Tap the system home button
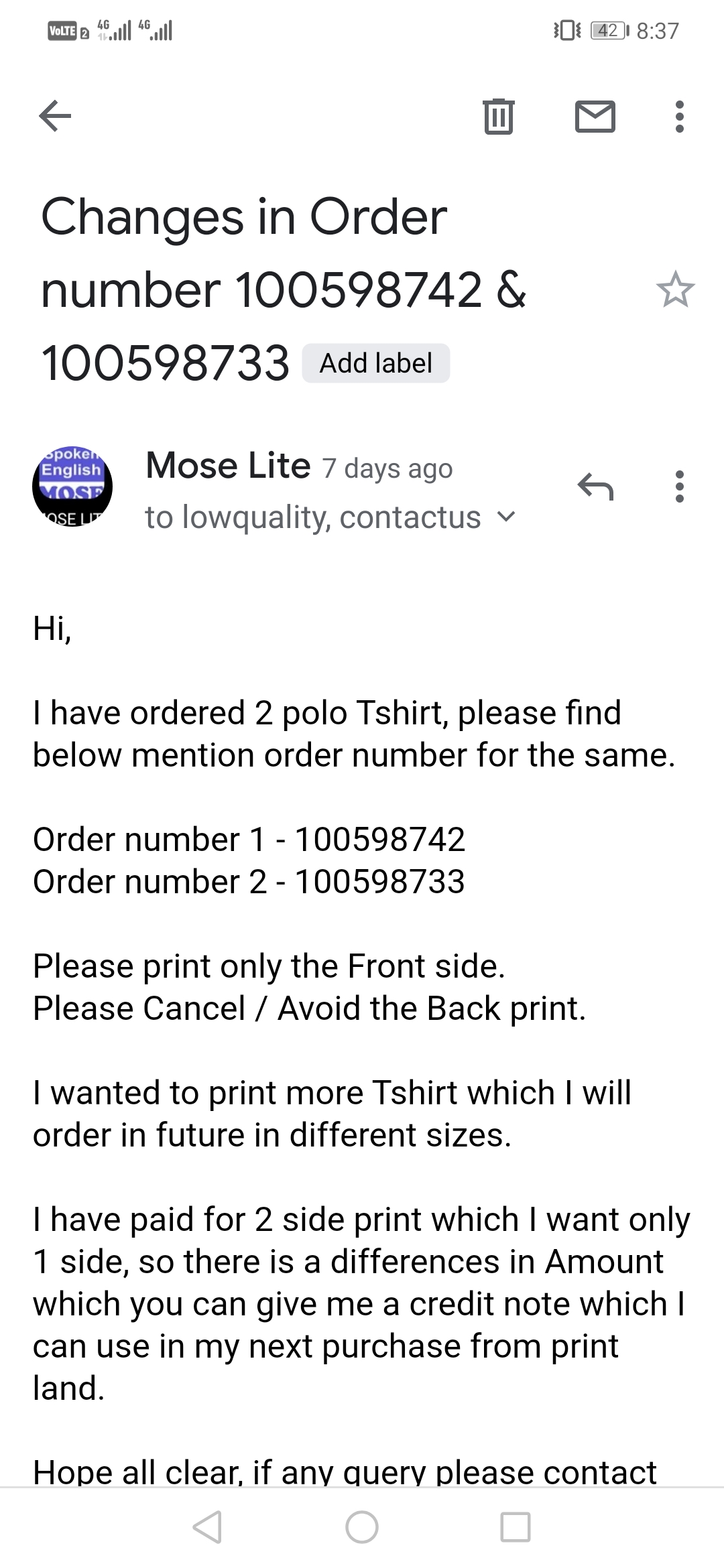The image size is (724, 1568). click(362, 1527)
